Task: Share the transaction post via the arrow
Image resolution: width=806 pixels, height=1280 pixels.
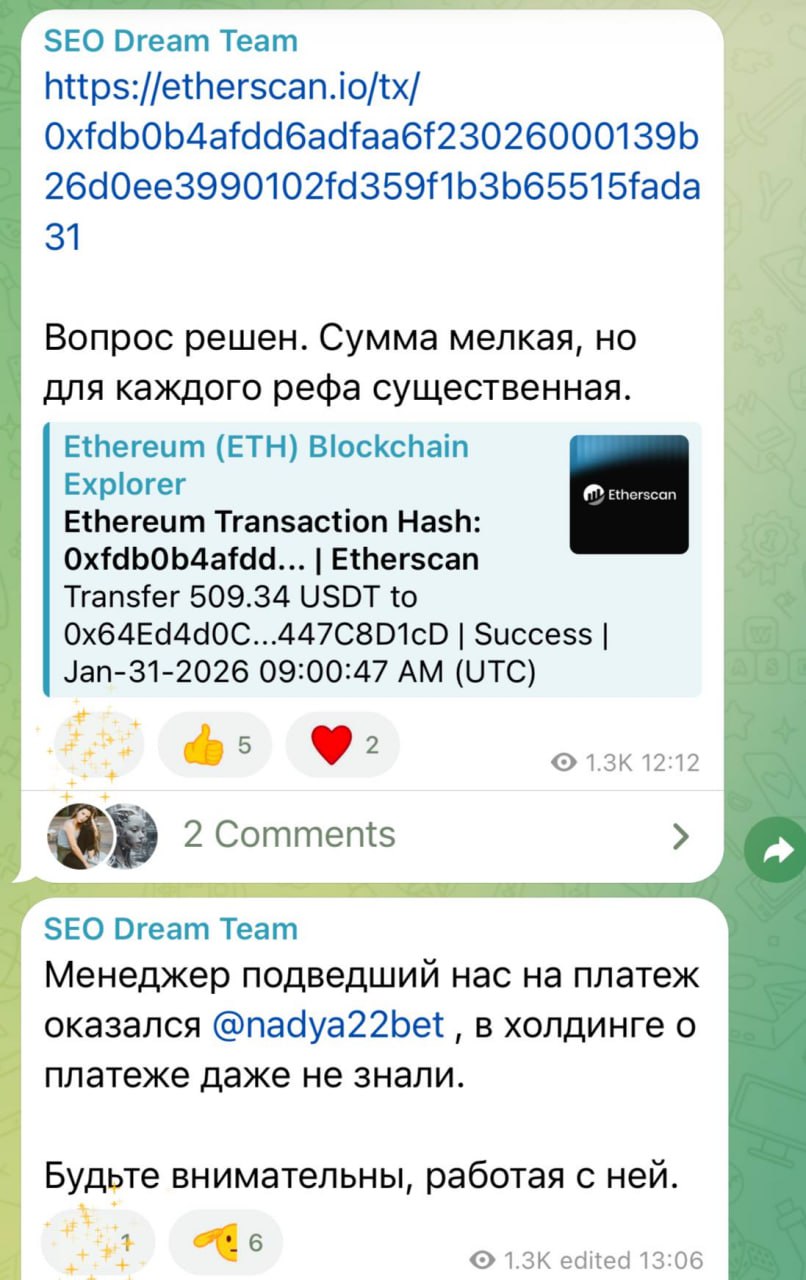Action: [776, 850]
